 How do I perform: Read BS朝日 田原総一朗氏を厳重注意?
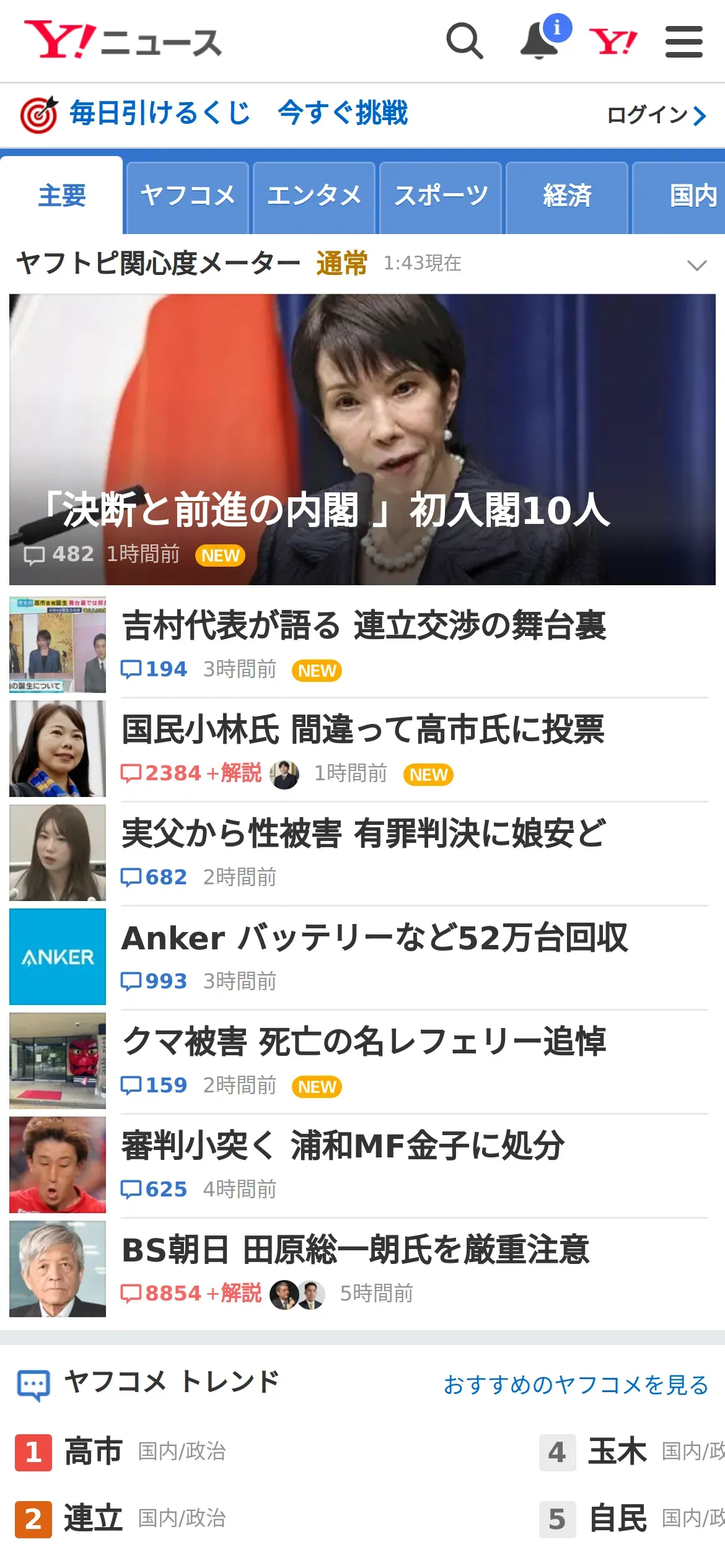[x=355, y=1250]
